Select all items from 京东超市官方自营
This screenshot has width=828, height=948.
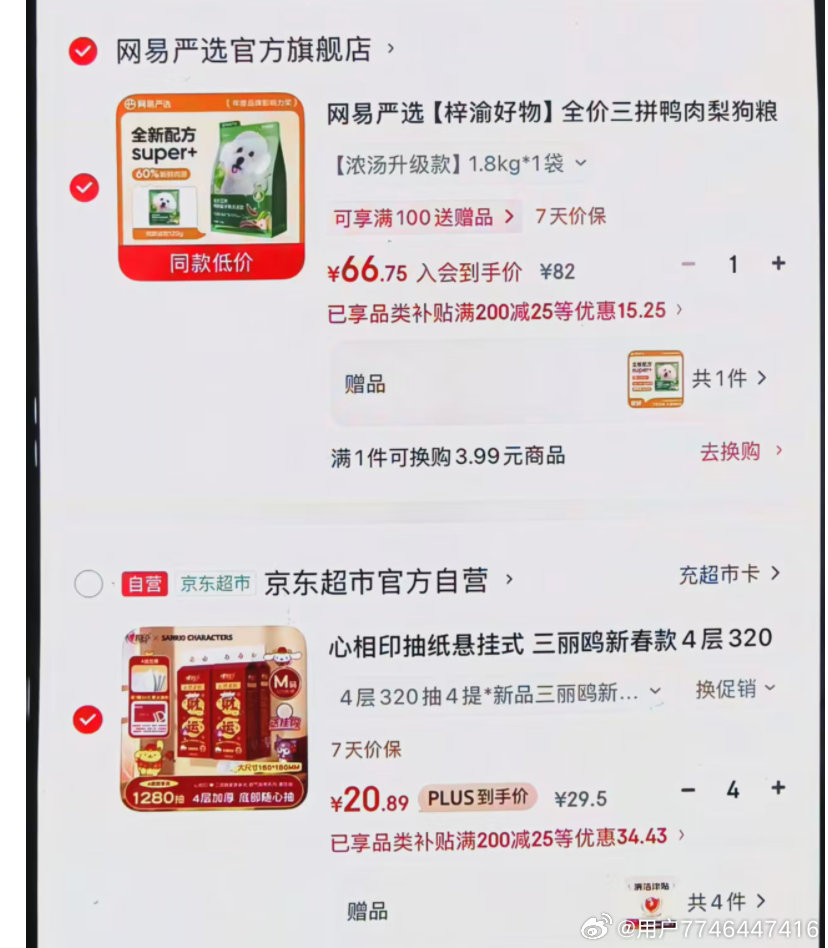(x=88, y=584)
